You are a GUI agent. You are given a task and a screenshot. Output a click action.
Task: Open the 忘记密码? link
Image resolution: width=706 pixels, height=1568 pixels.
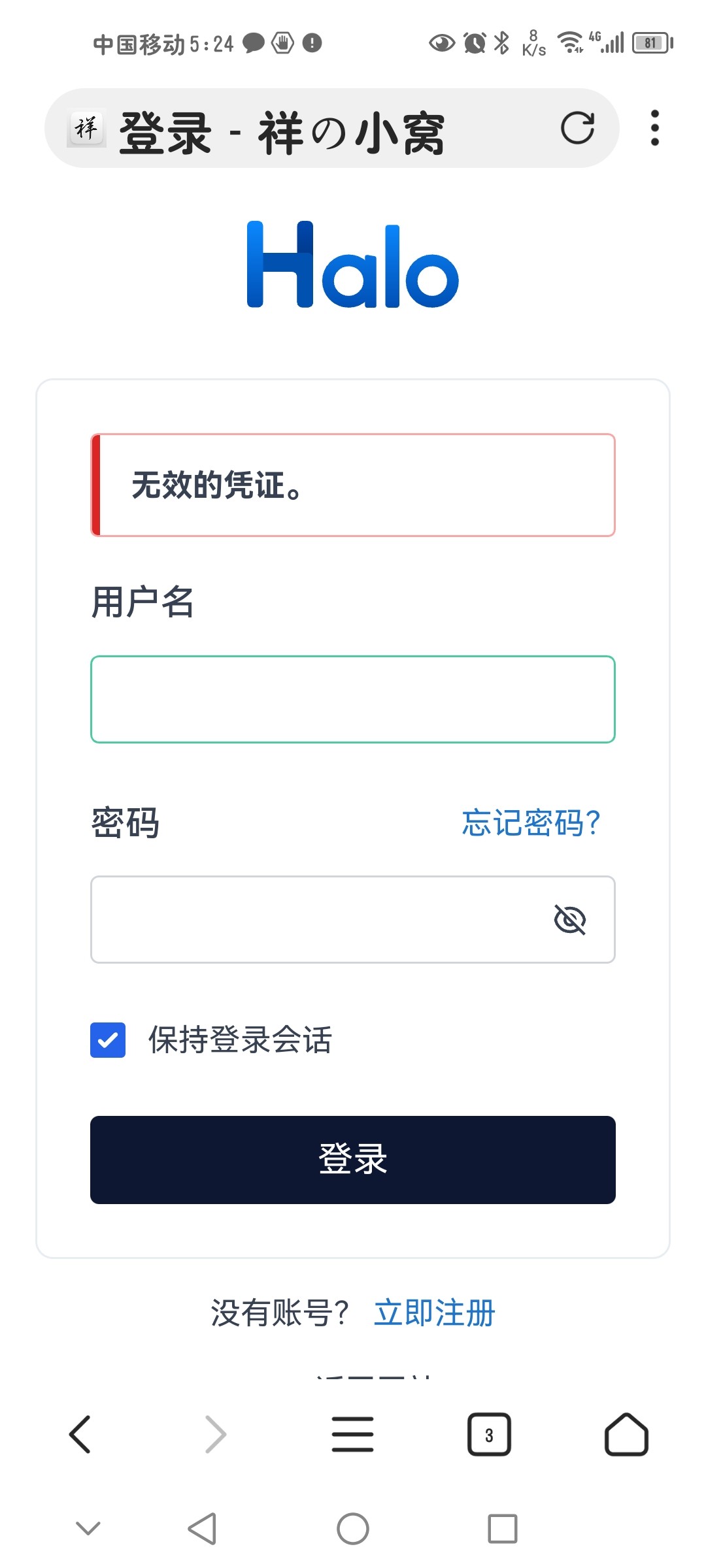click(x=531, y=823)
